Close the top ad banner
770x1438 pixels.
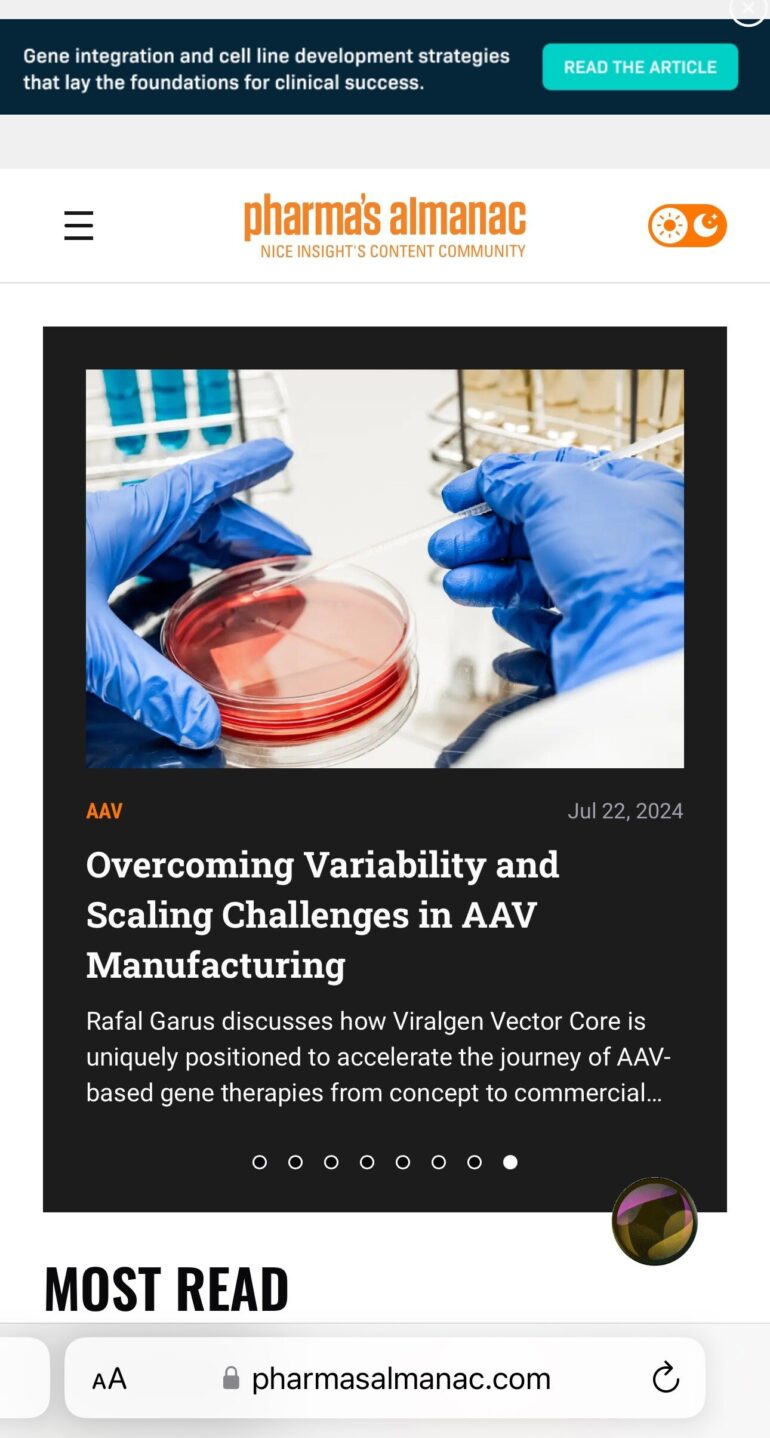click(747, 9)
